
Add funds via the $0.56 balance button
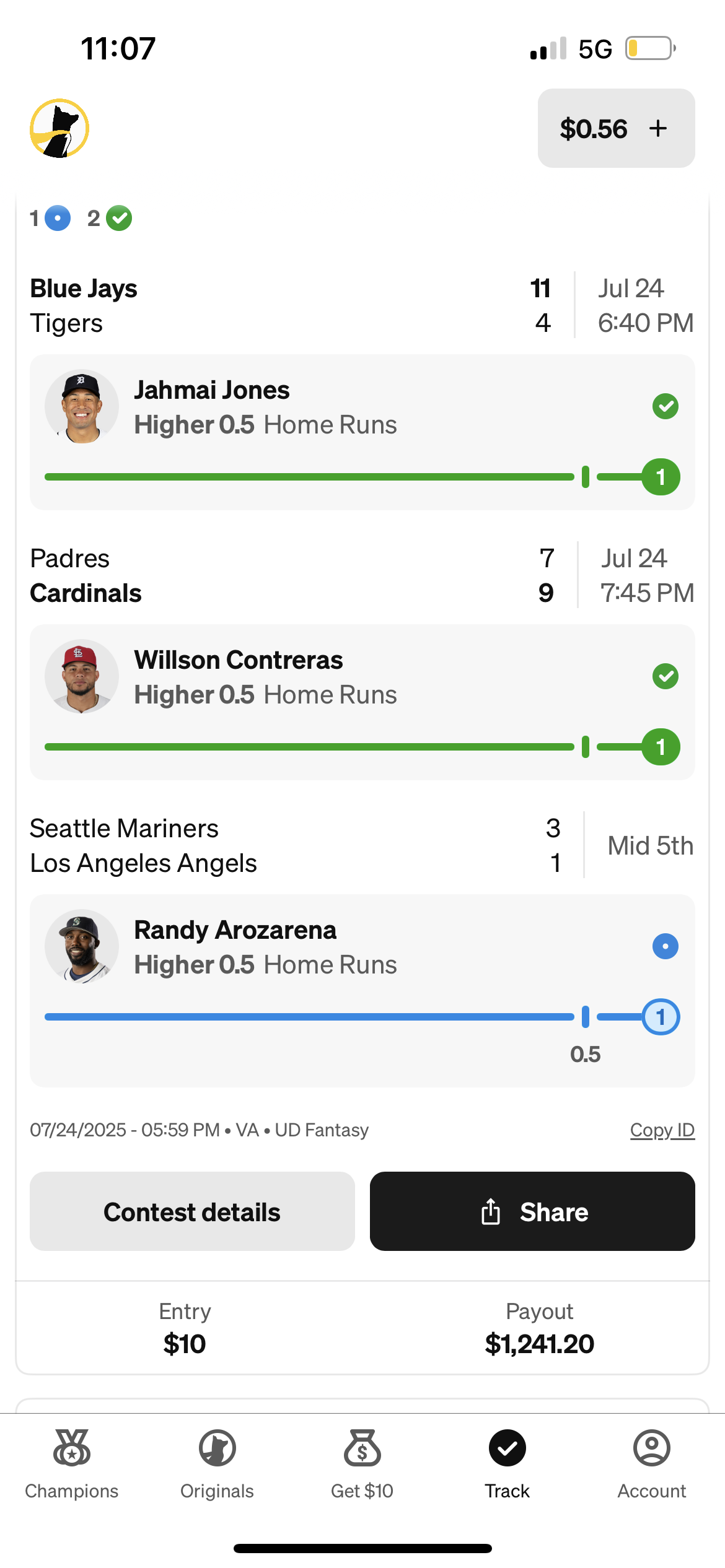point(615,128)
